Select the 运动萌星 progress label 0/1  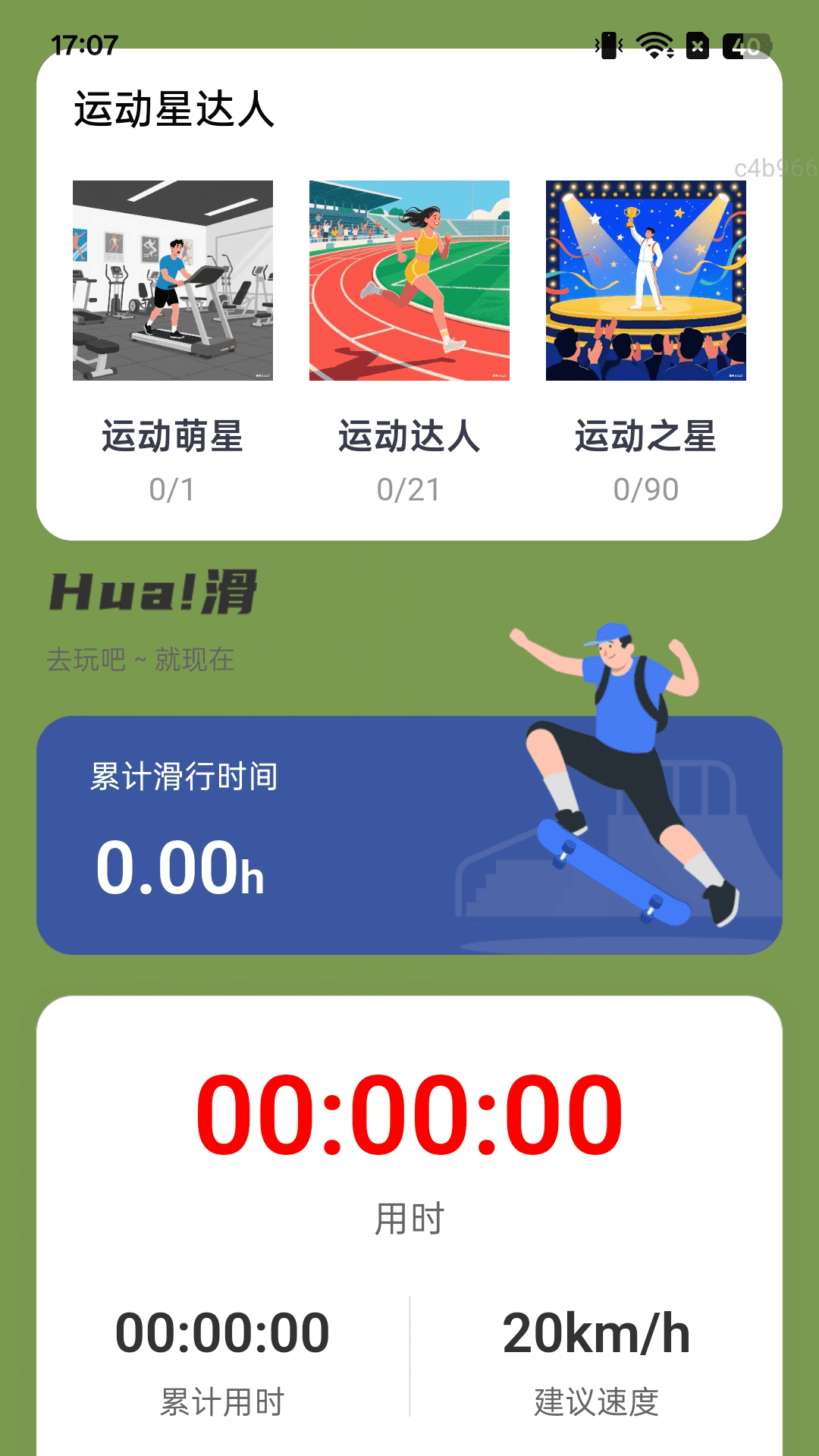point(172,491)
